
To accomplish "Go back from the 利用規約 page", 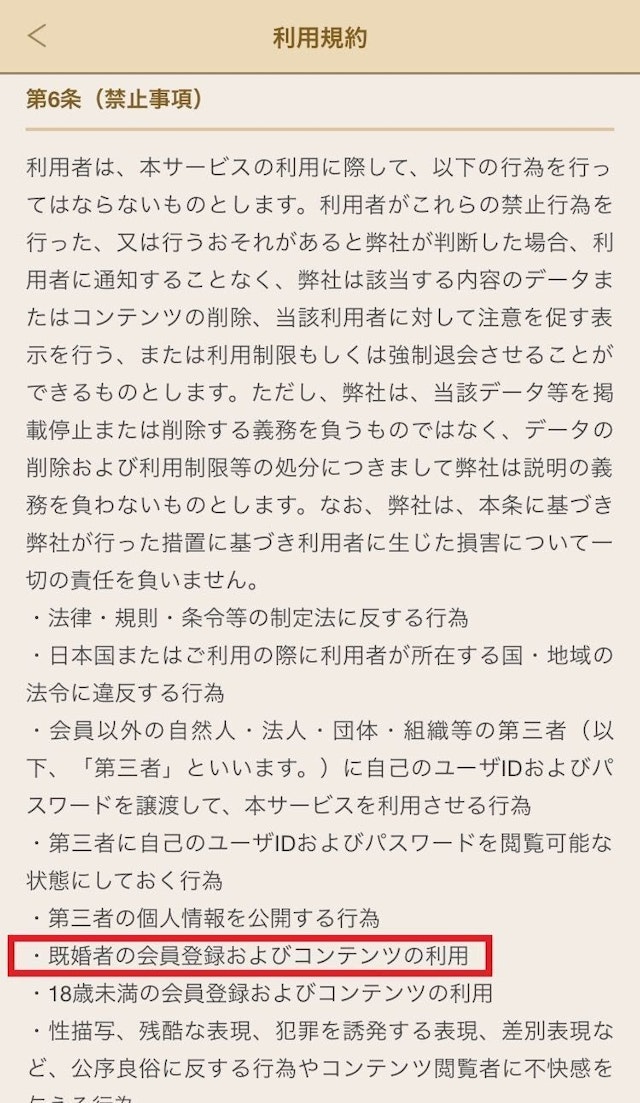I will tap(37, 37).
